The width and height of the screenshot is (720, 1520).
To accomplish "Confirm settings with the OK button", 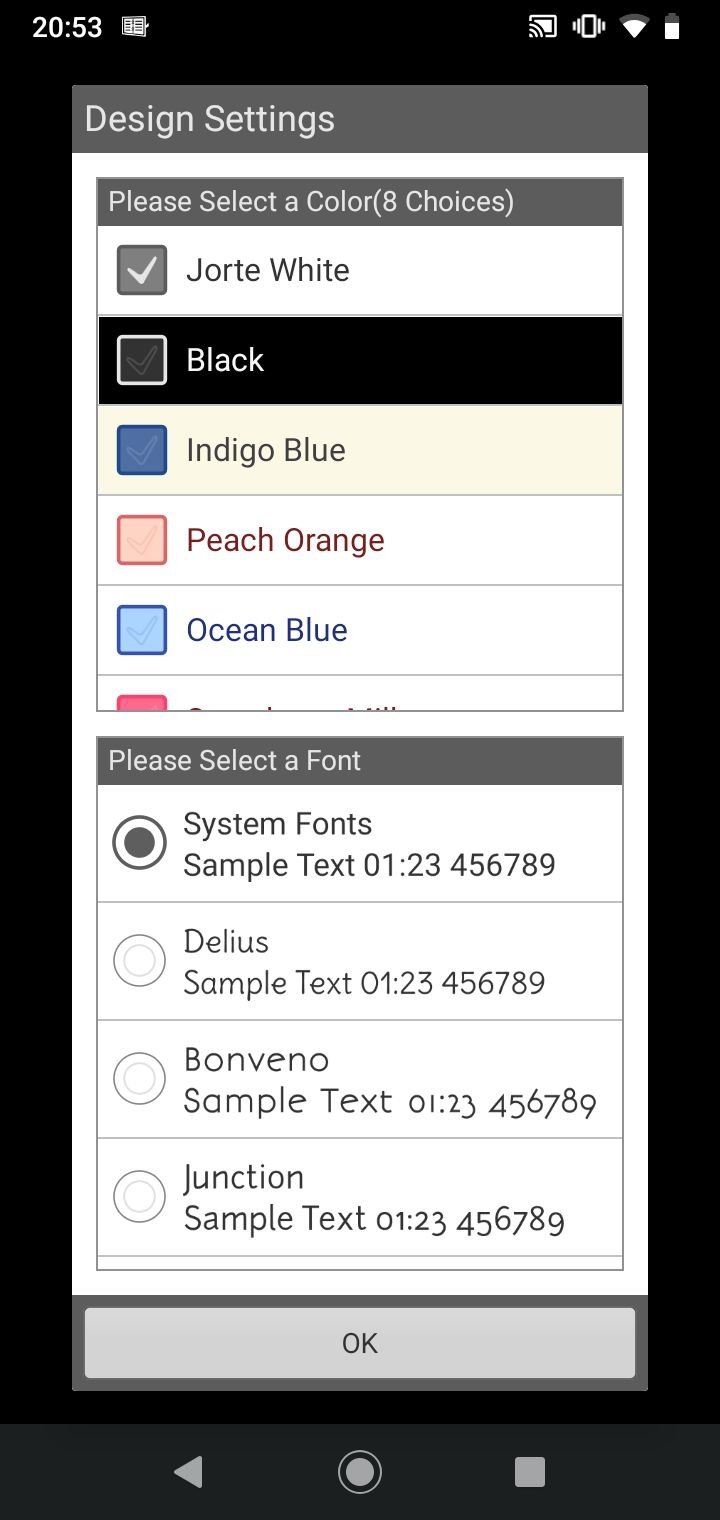I will point(360,1343).
